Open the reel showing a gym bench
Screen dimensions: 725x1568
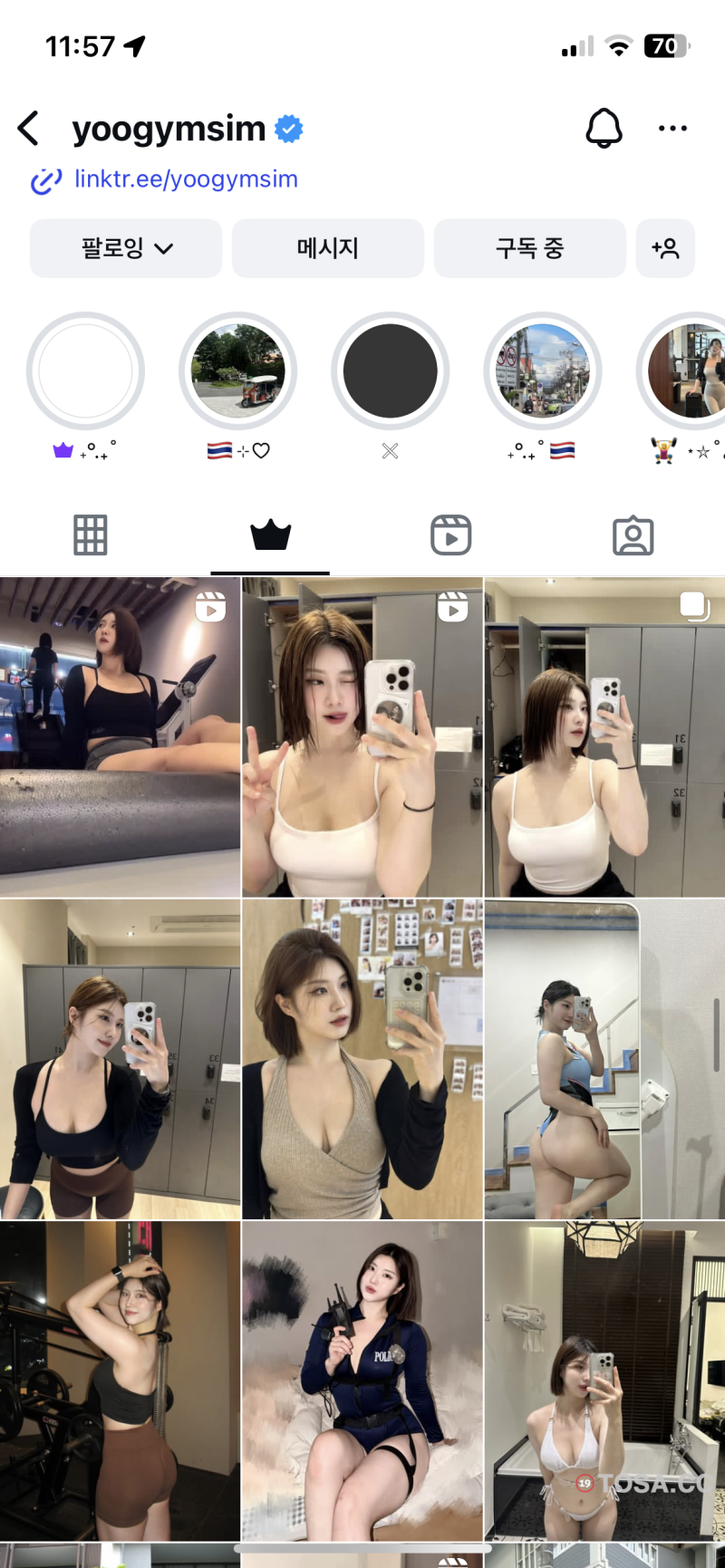point(120,736)
